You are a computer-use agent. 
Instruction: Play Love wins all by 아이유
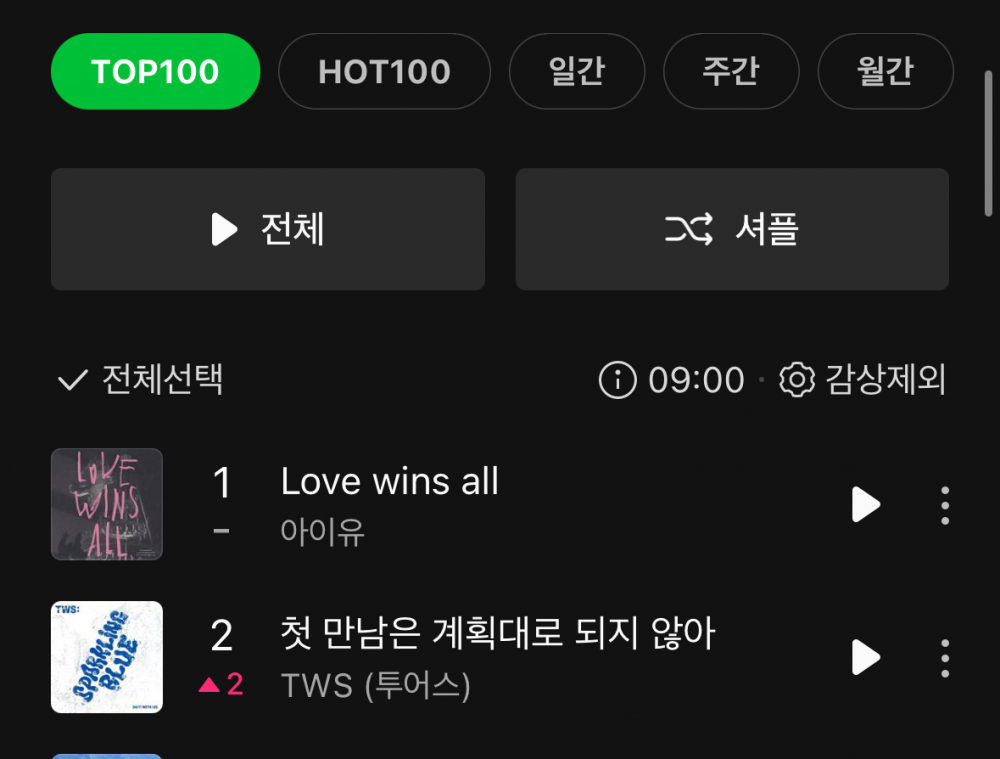pos(865,505)
